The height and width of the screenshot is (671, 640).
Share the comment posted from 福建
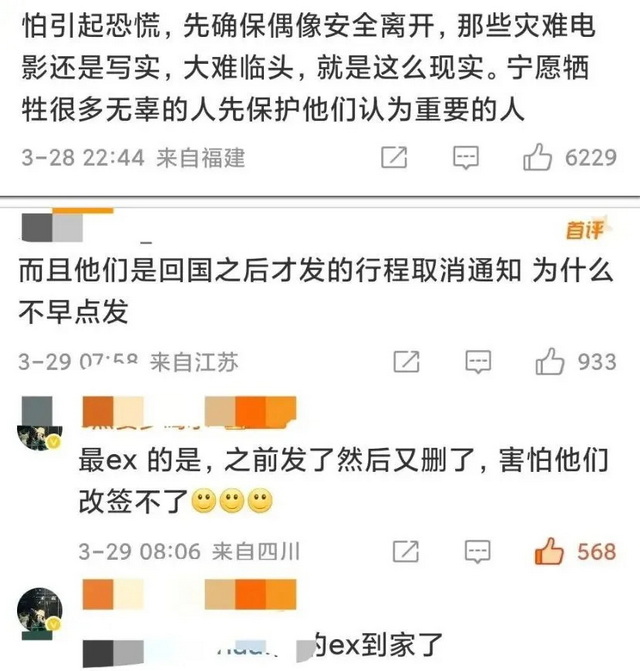395,157
